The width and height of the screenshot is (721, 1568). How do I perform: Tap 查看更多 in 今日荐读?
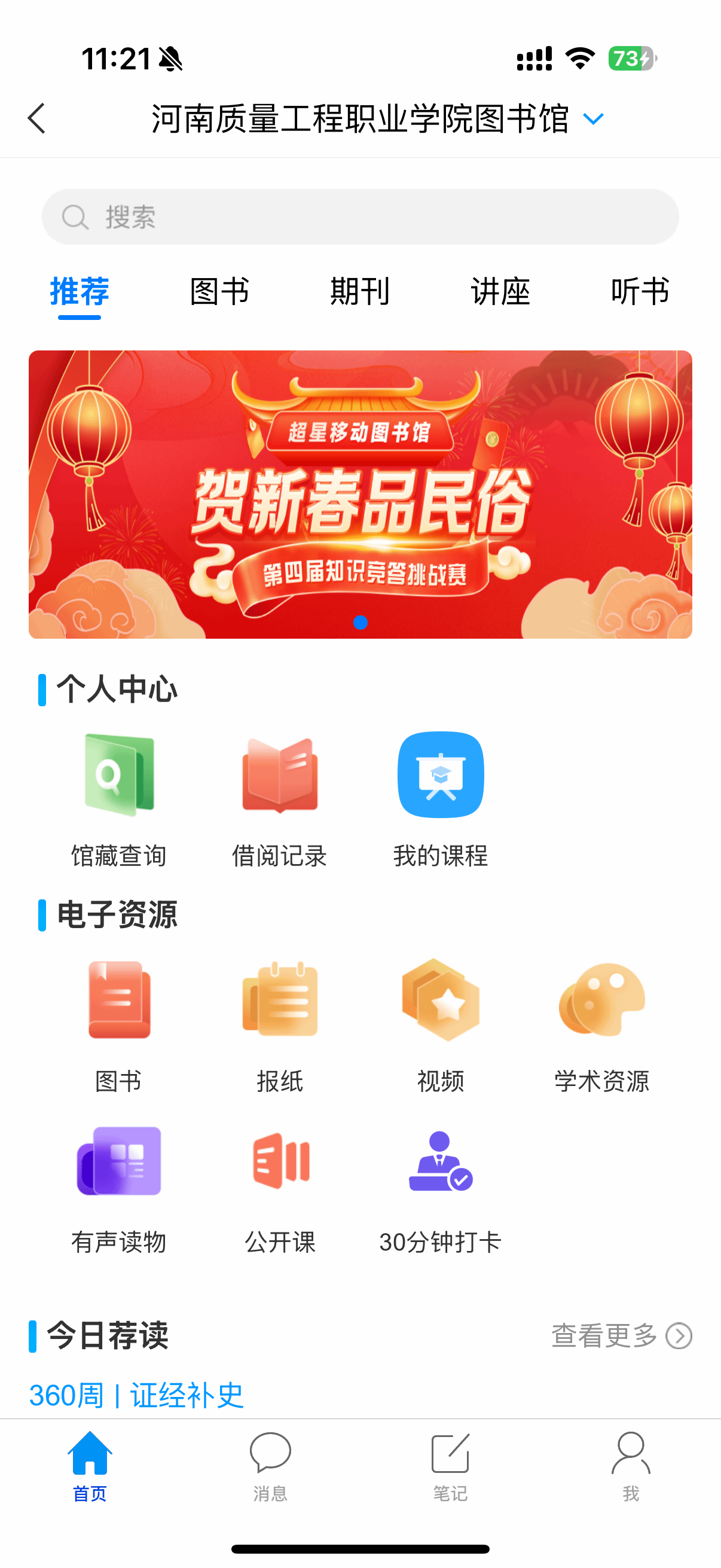coord(621,1336)
